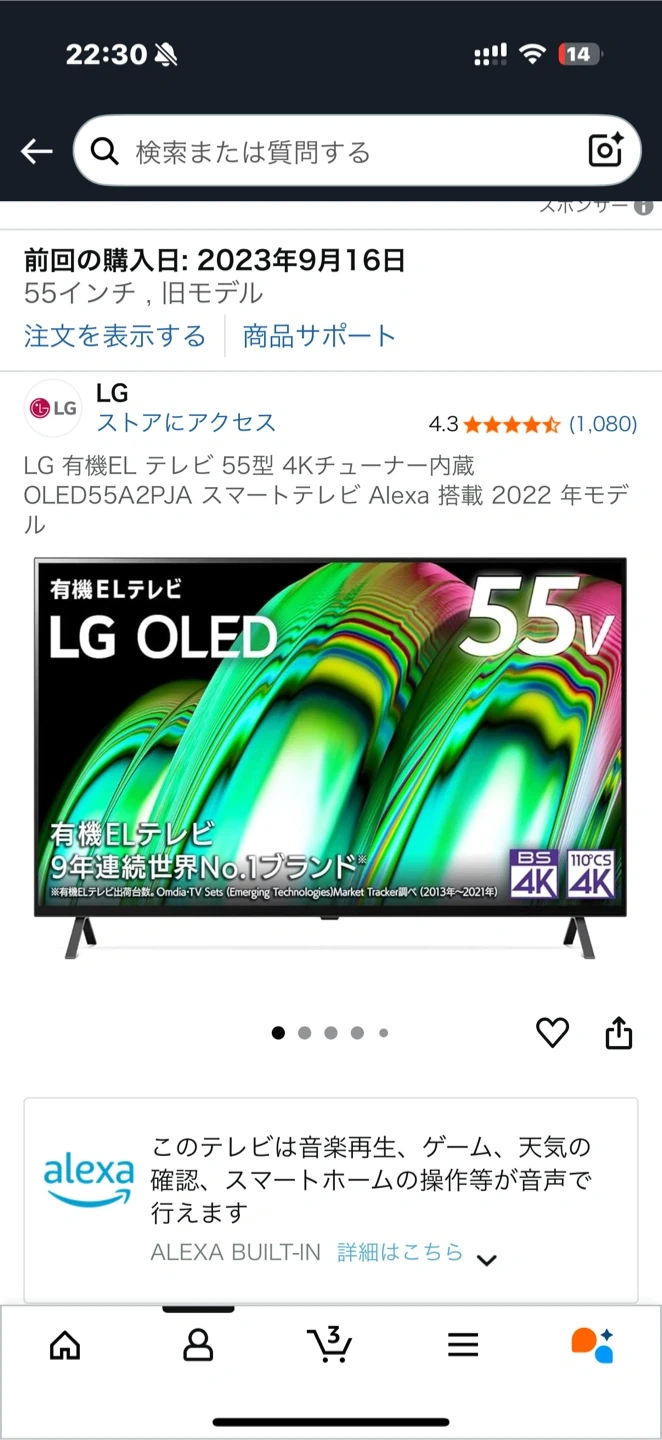This screenshot has height=1440, width=662.
Task: Select the second image page dot
Action: pyautogui.click(x=305, y=1033)
